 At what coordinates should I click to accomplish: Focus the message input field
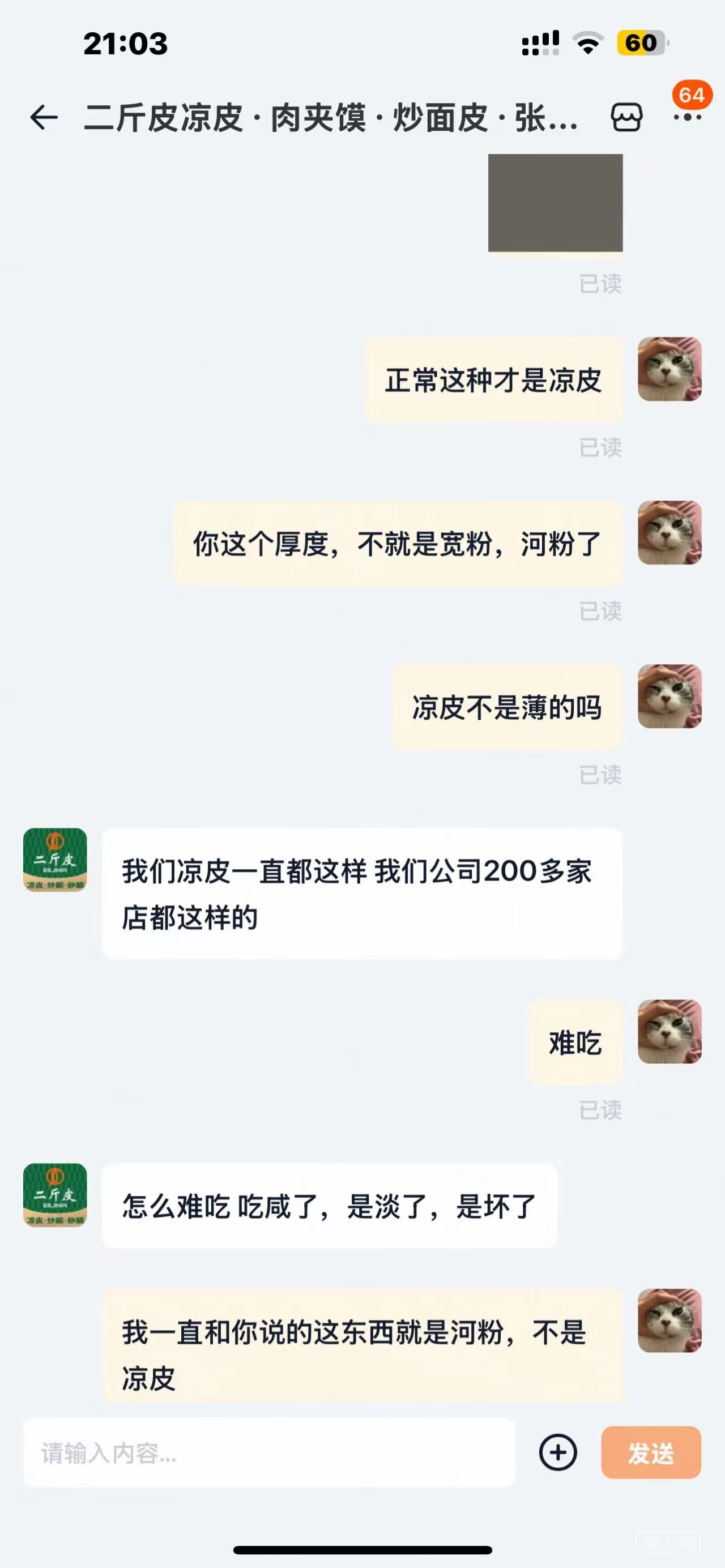click(268, 1452)
